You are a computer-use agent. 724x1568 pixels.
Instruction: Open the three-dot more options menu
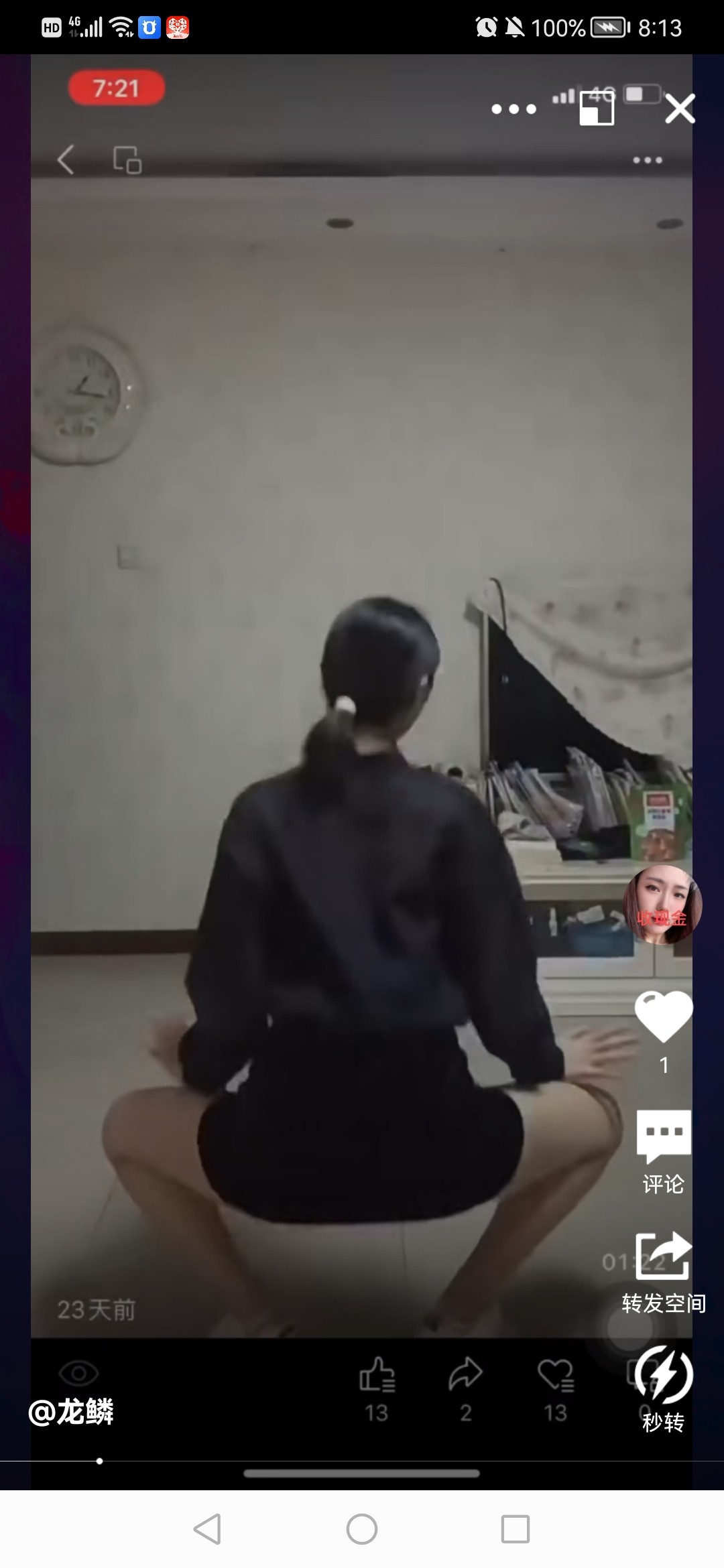(514, 109)
